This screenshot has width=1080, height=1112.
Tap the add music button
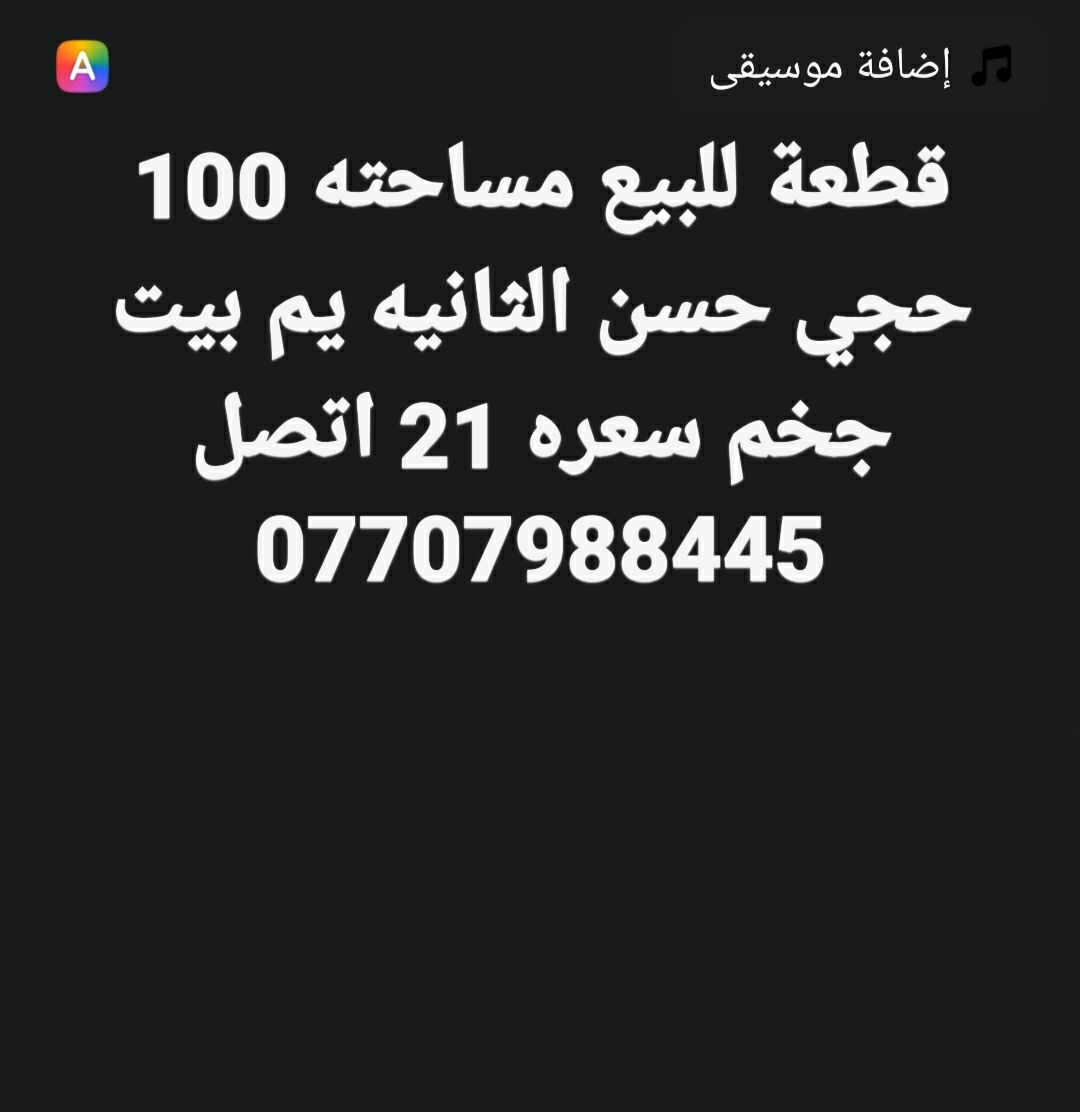tap(860, 68)
